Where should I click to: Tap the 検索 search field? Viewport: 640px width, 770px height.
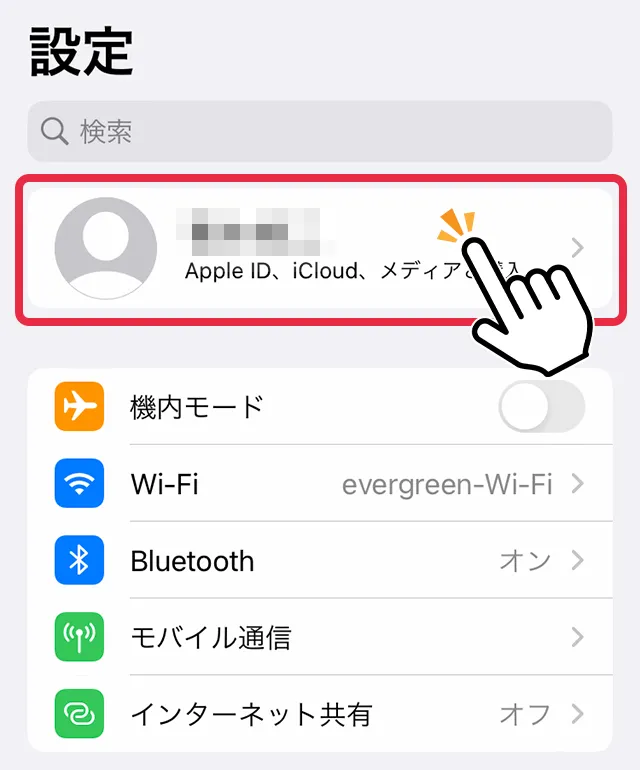coord(319,131)
